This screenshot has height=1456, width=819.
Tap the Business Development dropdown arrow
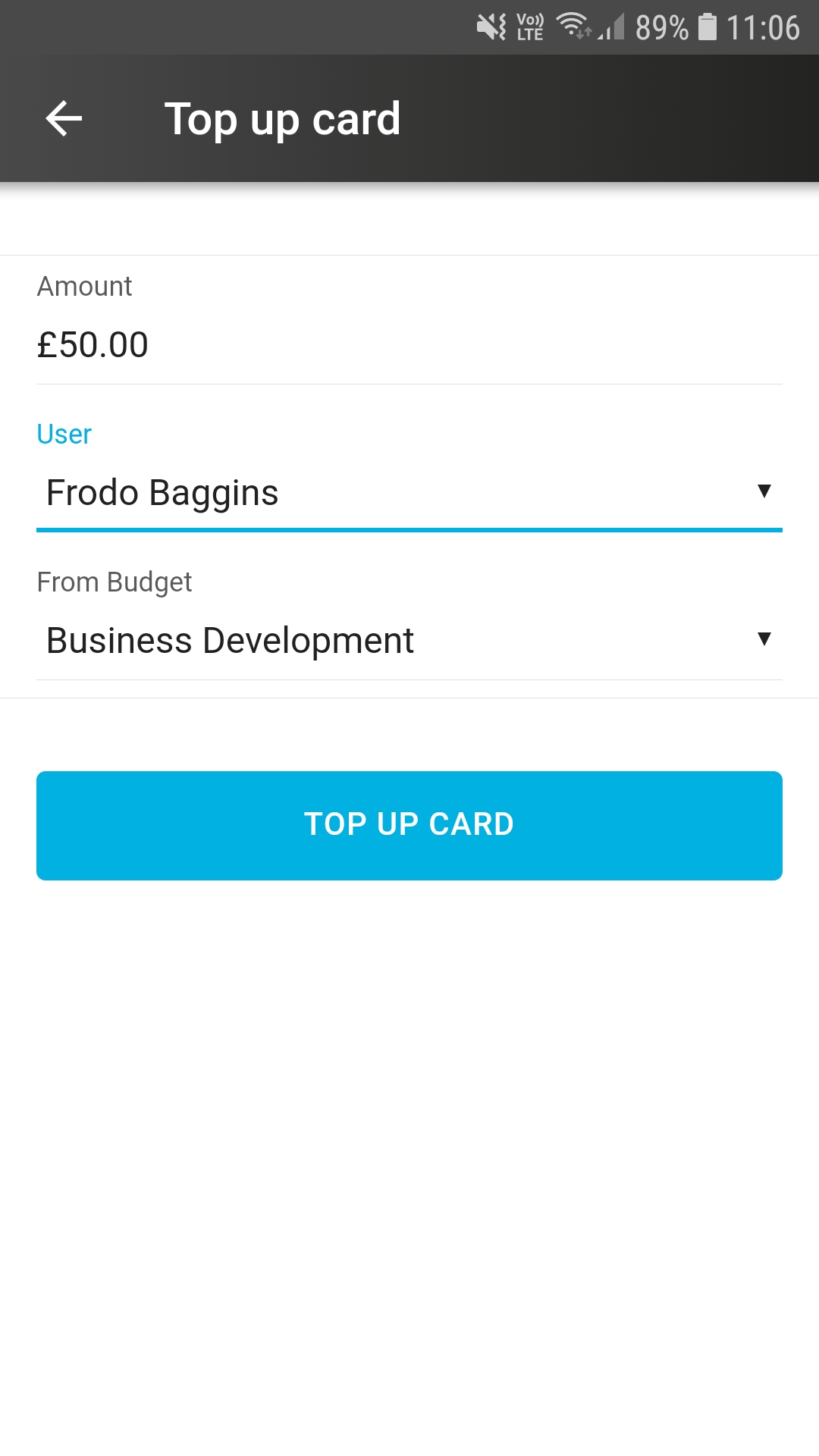point(764,640)
